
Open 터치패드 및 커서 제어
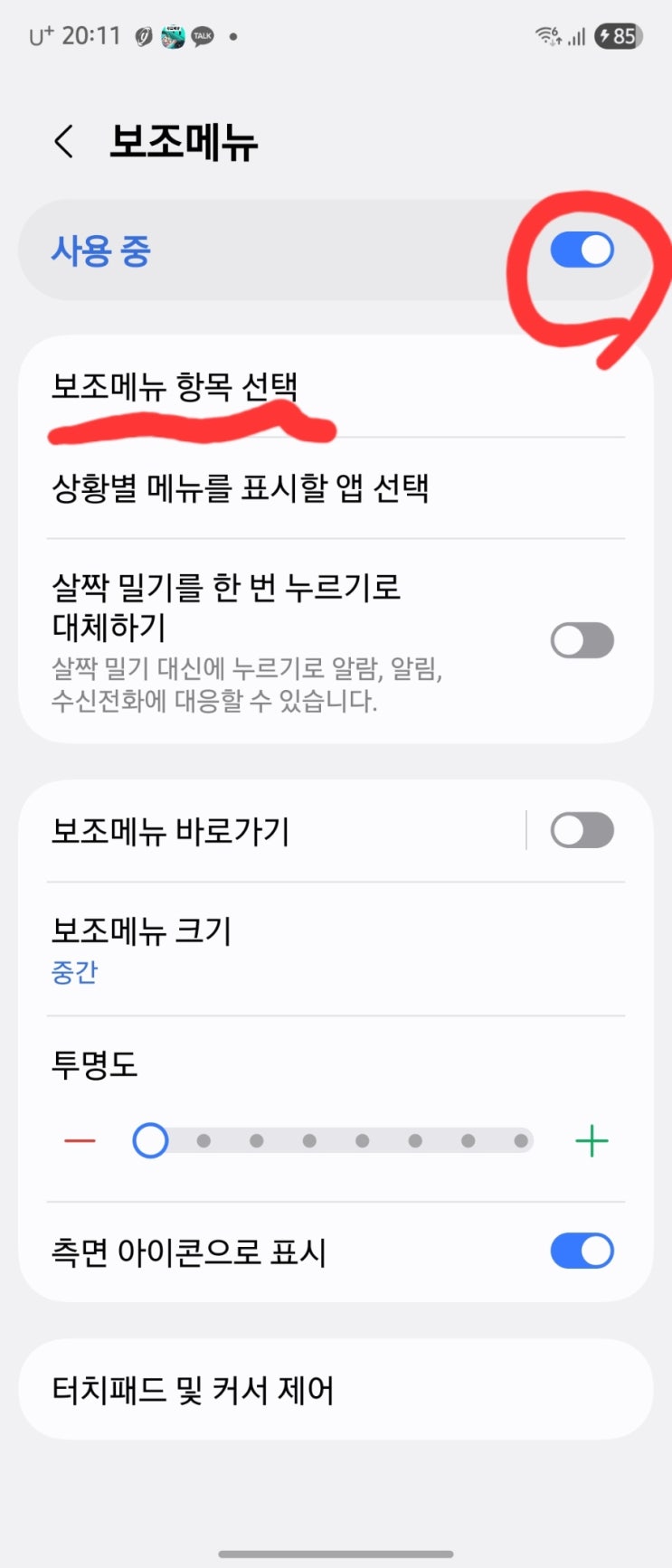pyautogui.click(x=193, y=1390)
